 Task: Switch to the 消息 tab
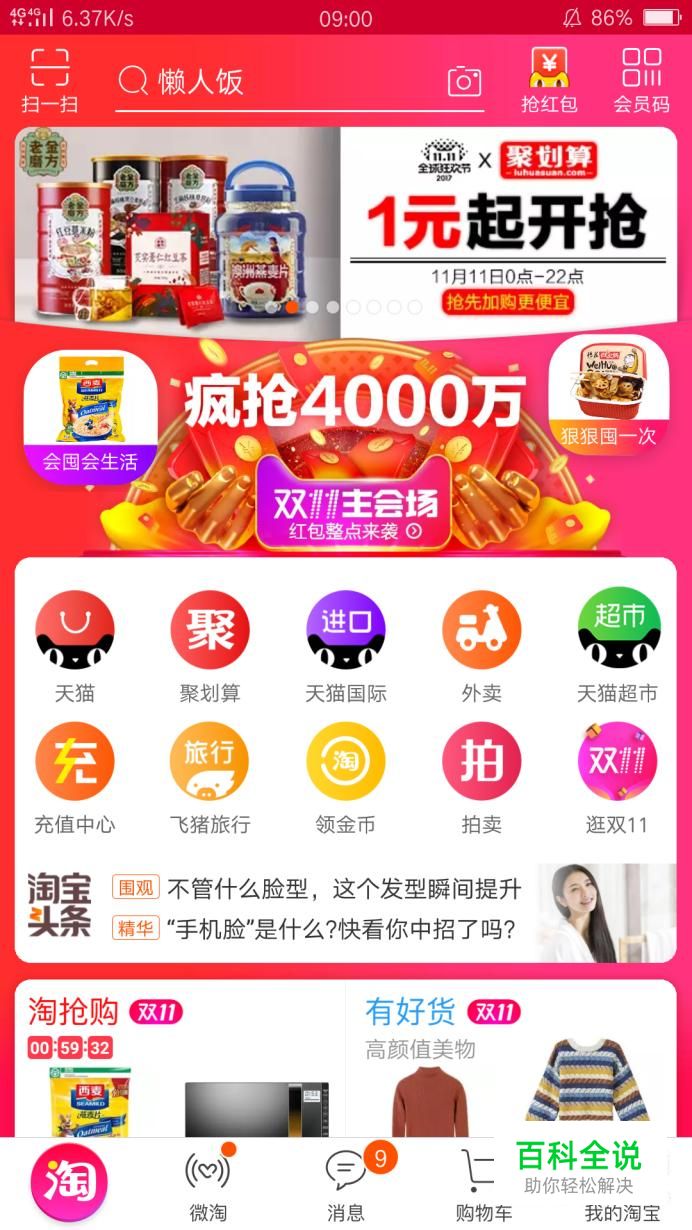click(346, 1185)
